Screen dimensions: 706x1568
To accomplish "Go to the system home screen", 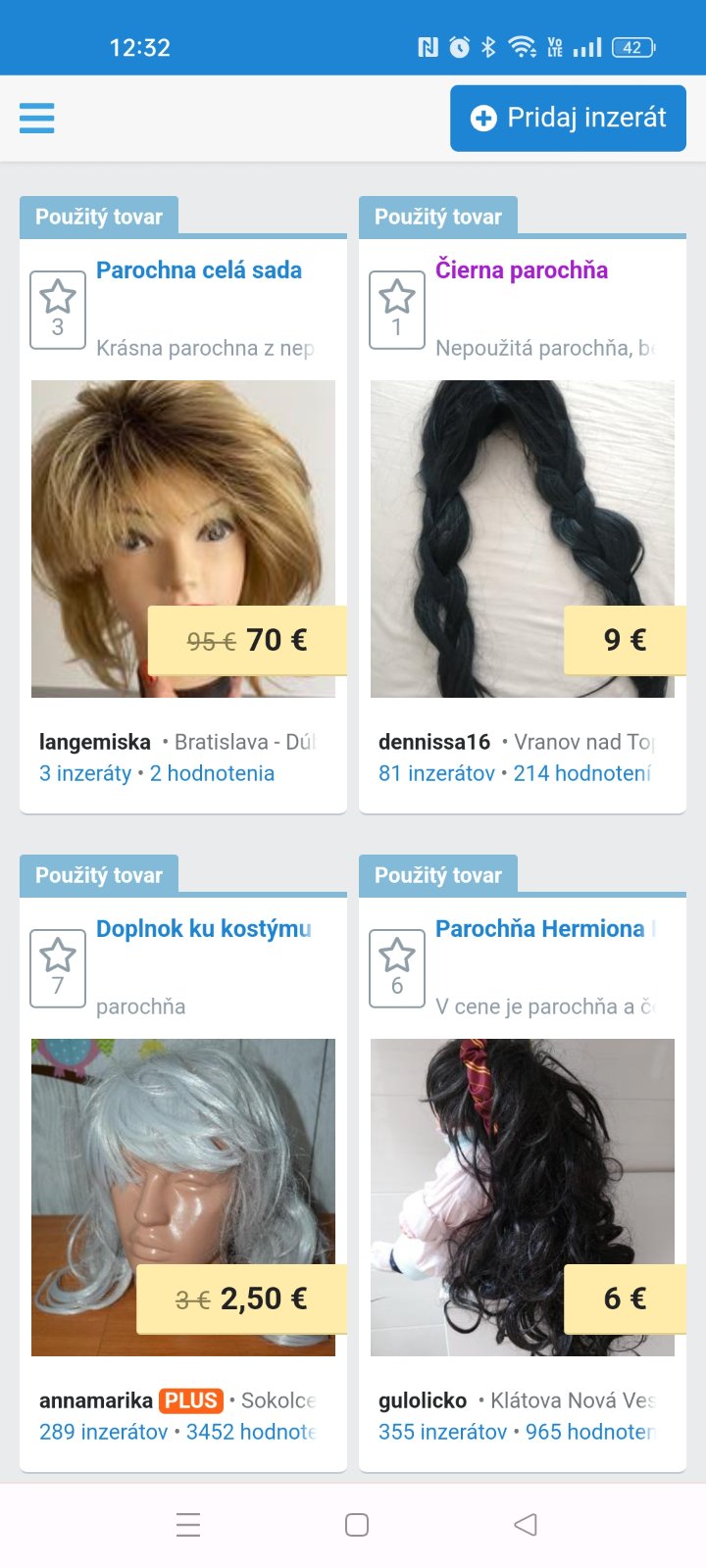I will pos(357,1525).
